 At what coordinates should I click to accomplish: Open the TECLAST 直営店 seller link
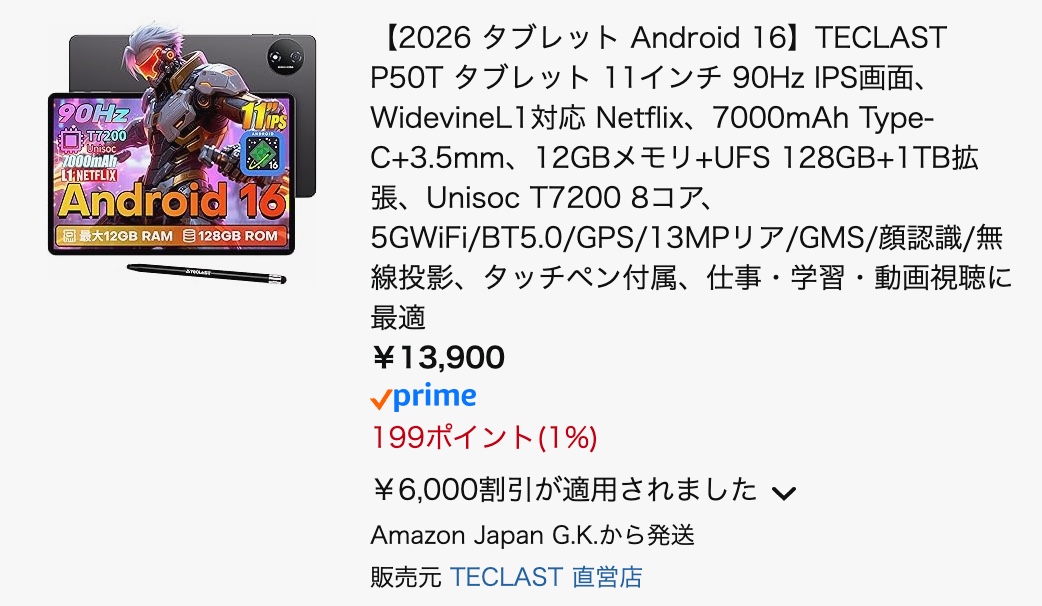point(546,577)
